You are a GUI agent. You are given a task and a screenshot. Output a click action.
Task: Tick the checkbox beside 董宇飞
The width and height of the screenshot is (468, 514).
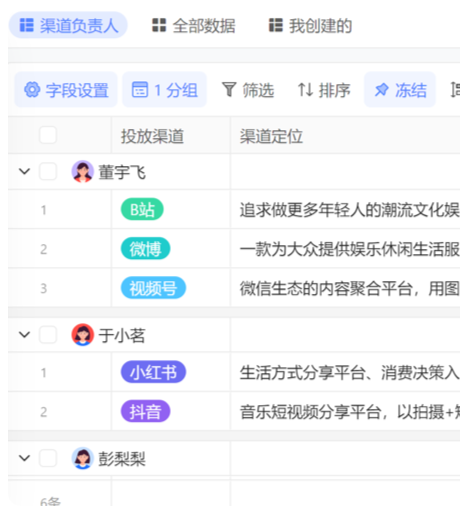point(48,172)
